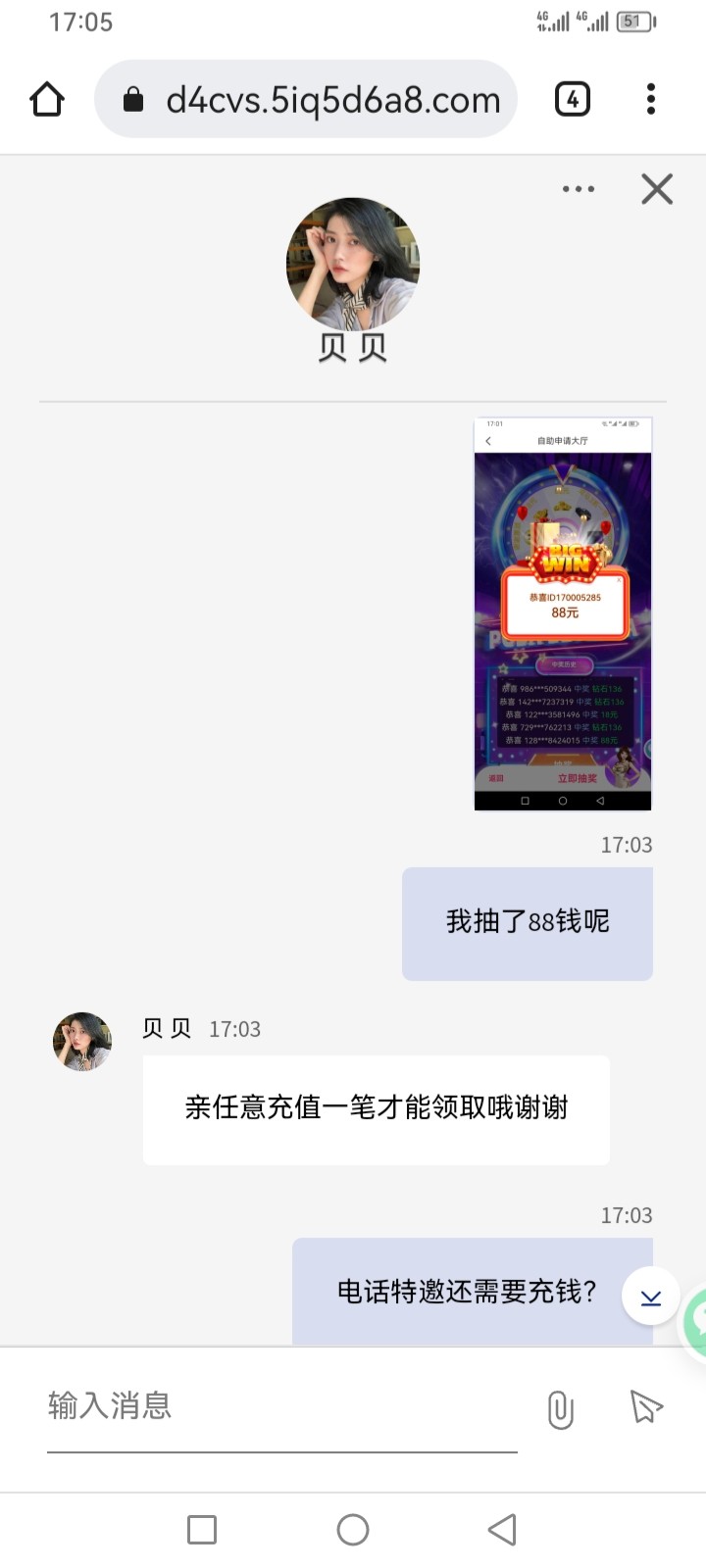This screenshot has width=706, height=1568.
Task: Open the tab switcher showing 4 tabs
Action: tap(573, 99)
